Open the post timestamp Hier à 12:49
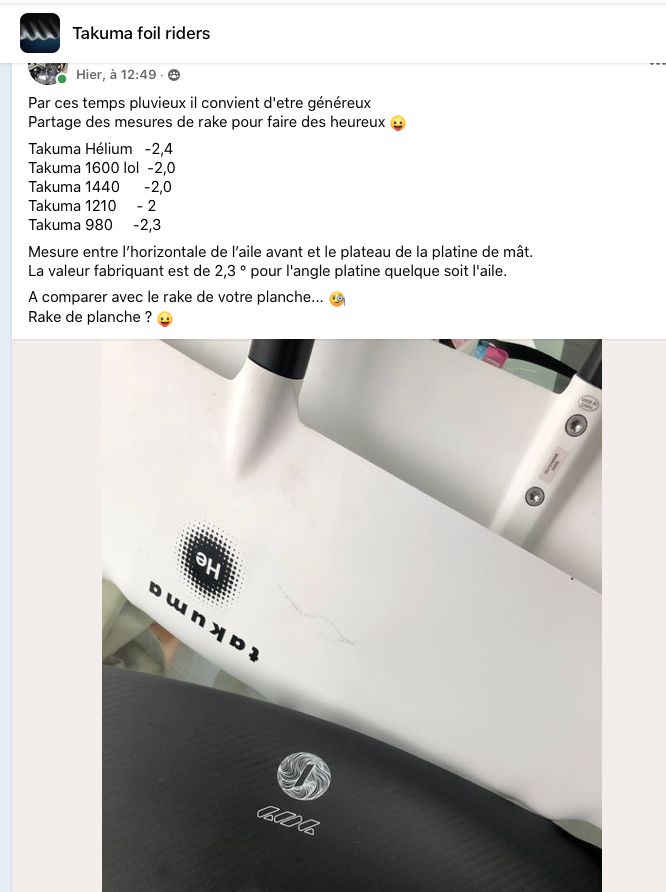Viewport: 666px width, 892px height. pyautogui.click(x=117, y=75)
